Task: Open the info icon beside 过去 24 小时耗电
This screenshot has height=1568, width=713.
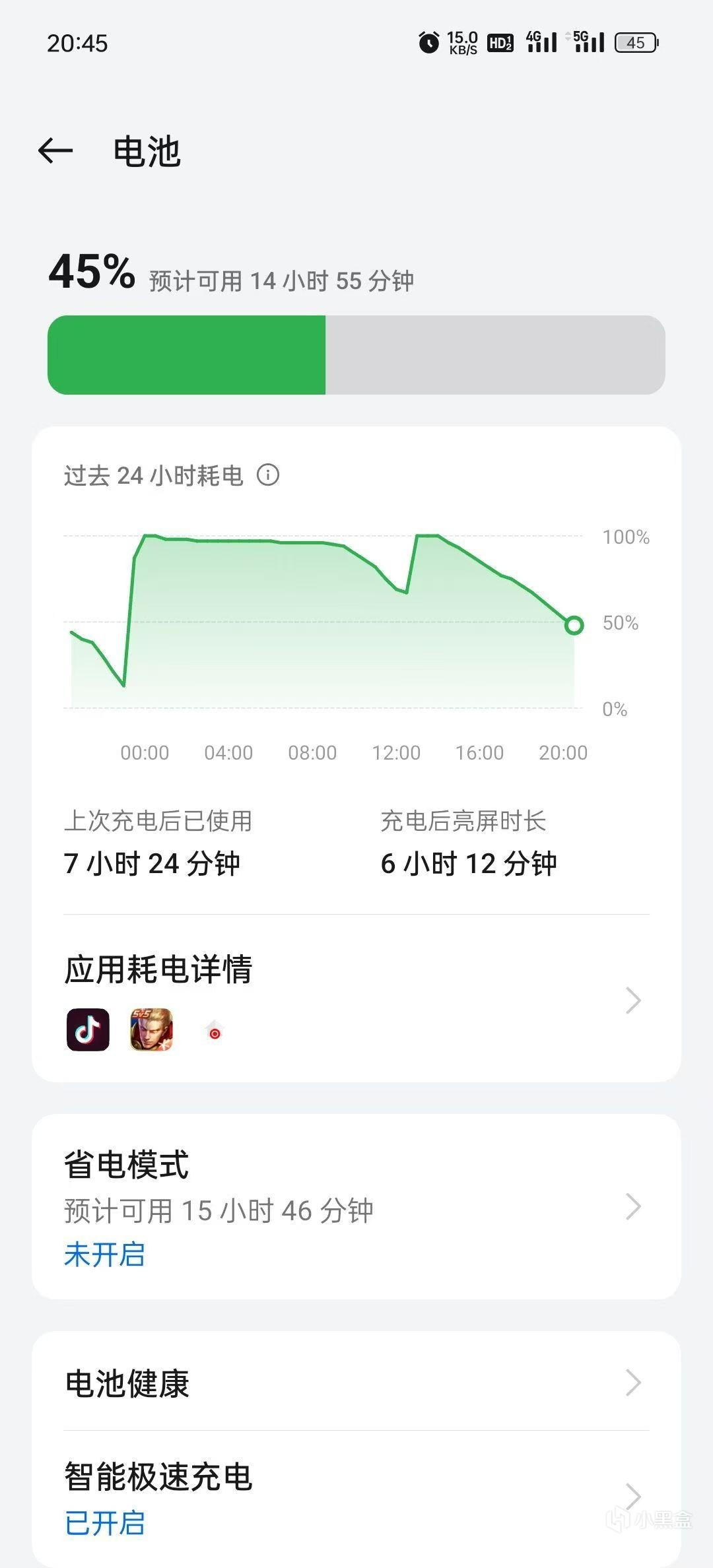Action: point(268,475)
